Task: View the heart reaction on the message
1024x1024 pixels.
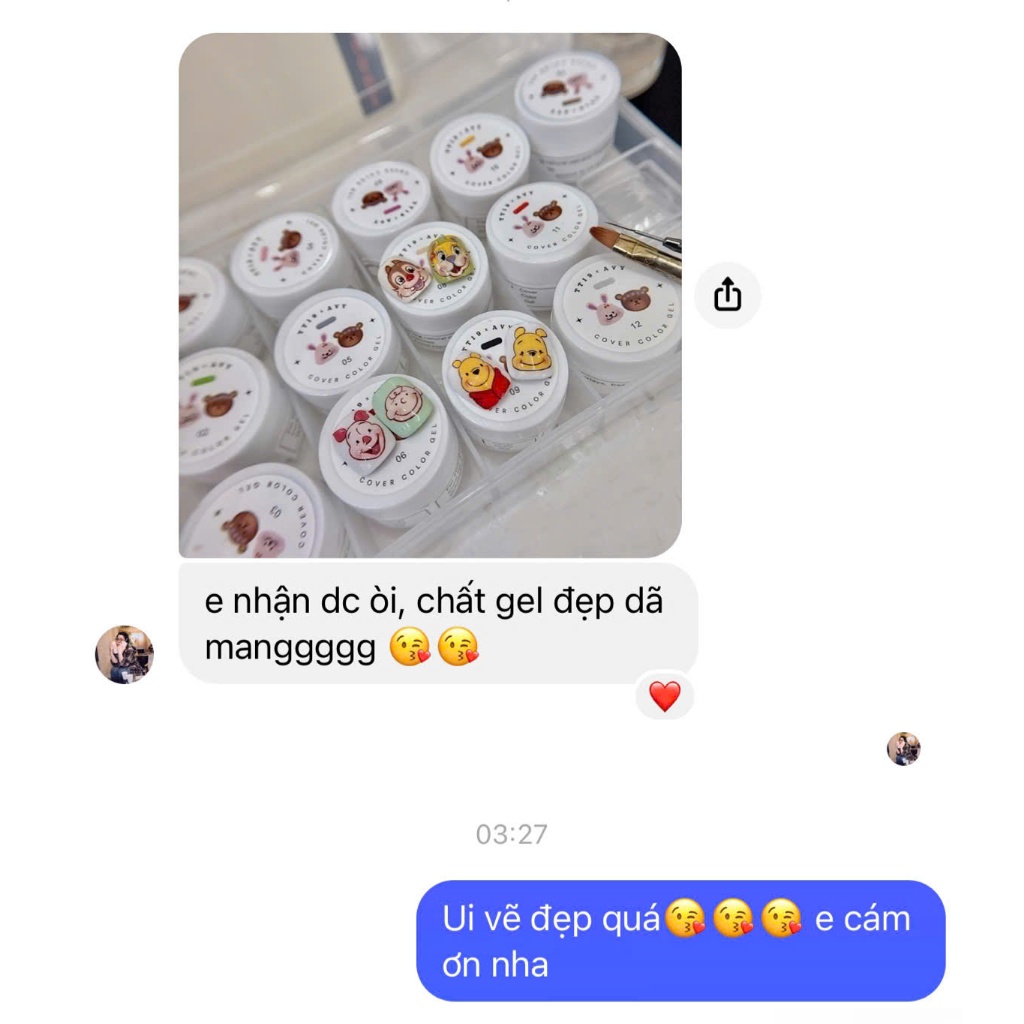Action: [x=664, y=696]
